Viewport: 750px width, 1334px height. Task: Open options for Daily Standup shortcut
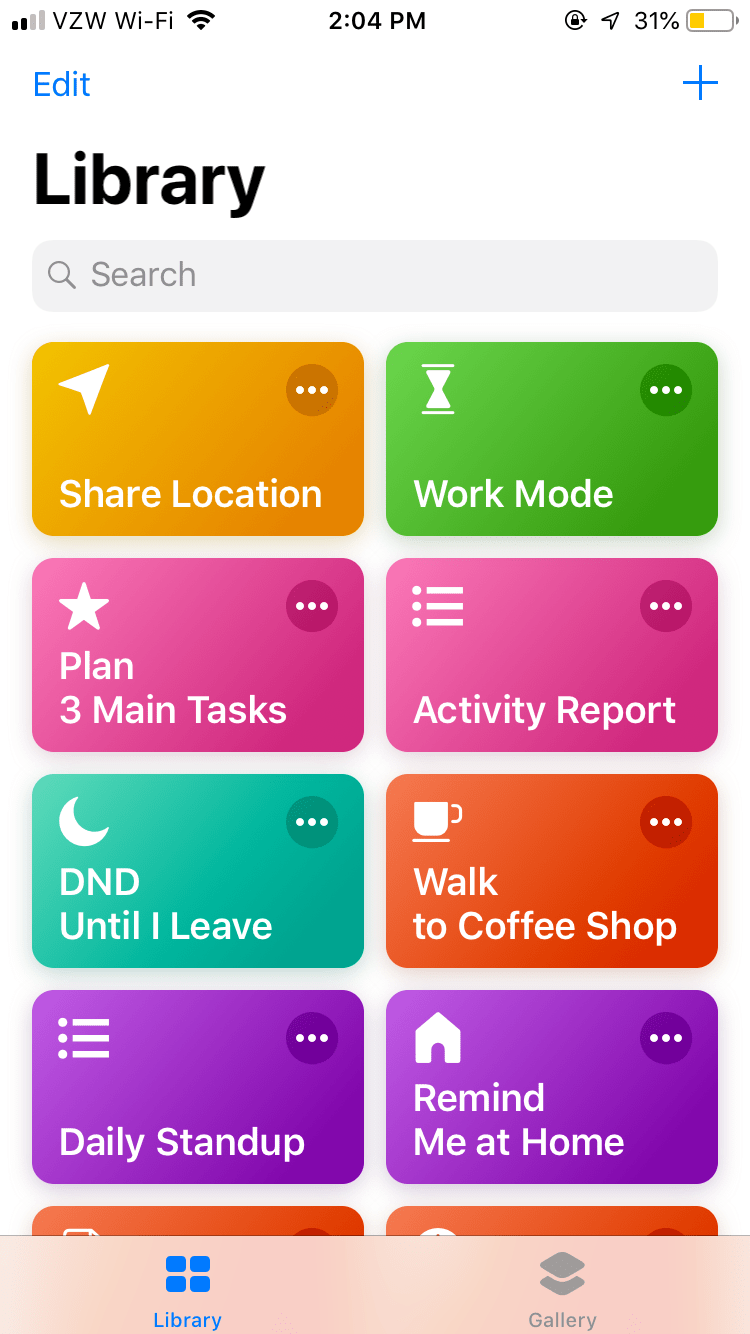[312, 1038]
